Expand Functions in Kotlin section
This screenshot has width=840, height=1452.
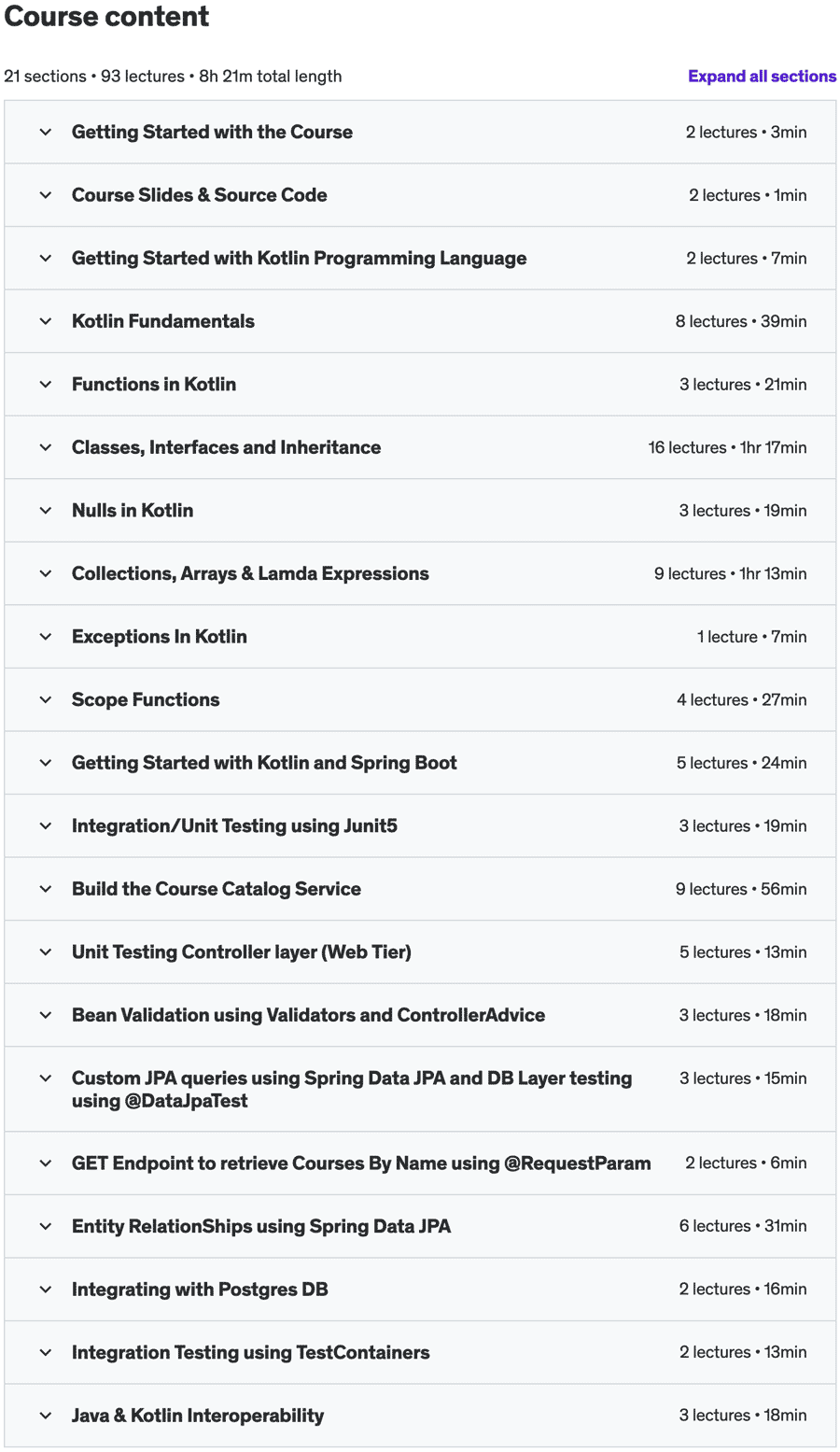tap(420, 385)
